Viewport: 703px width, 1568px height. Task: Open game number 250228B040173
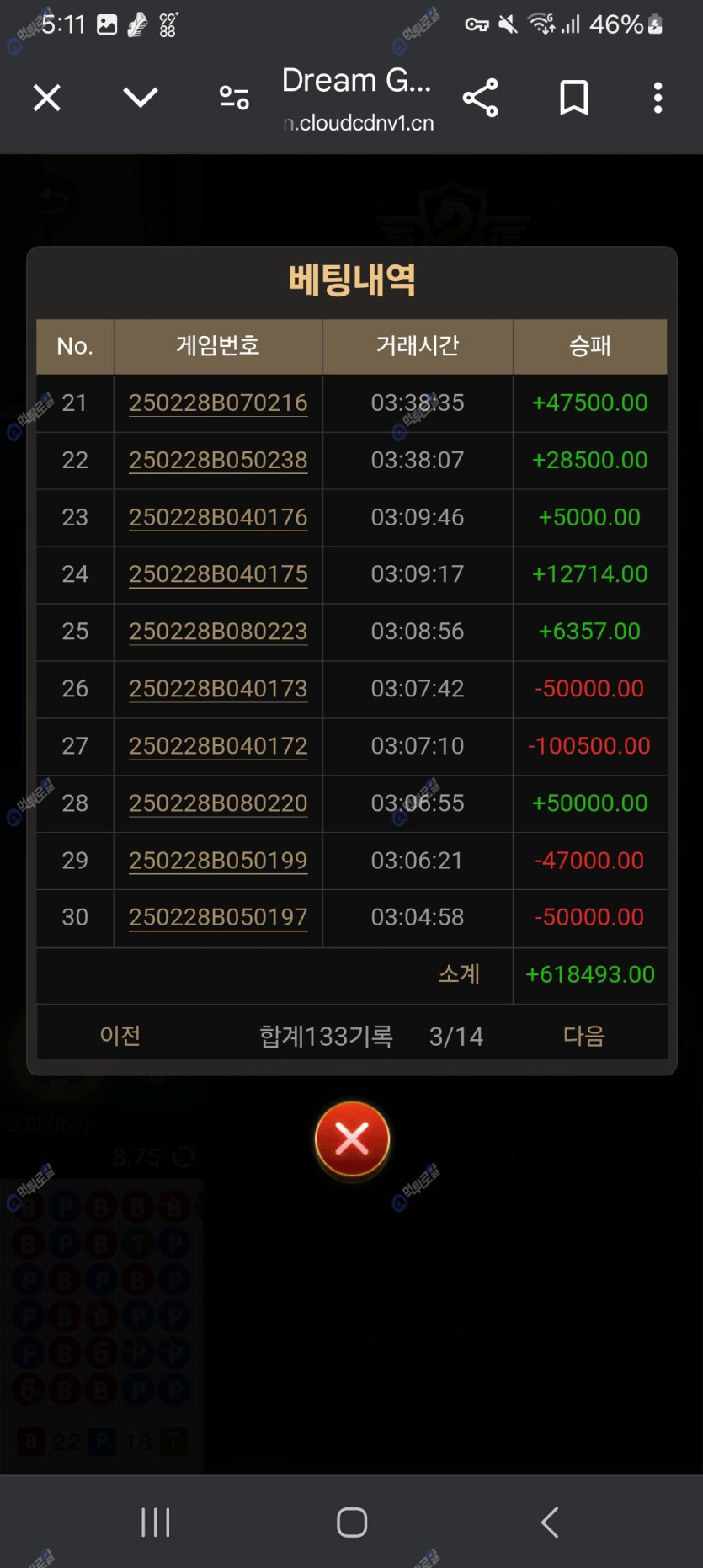point(218,689)
